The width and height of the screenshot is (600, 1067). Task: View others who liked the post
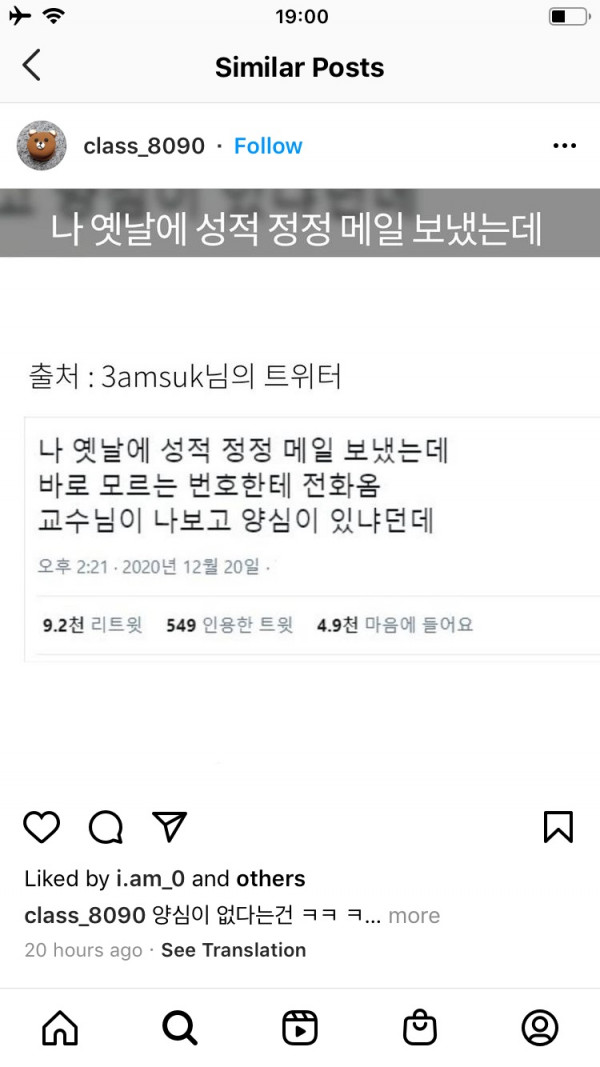pyautogui.click(x=270, y=879)
